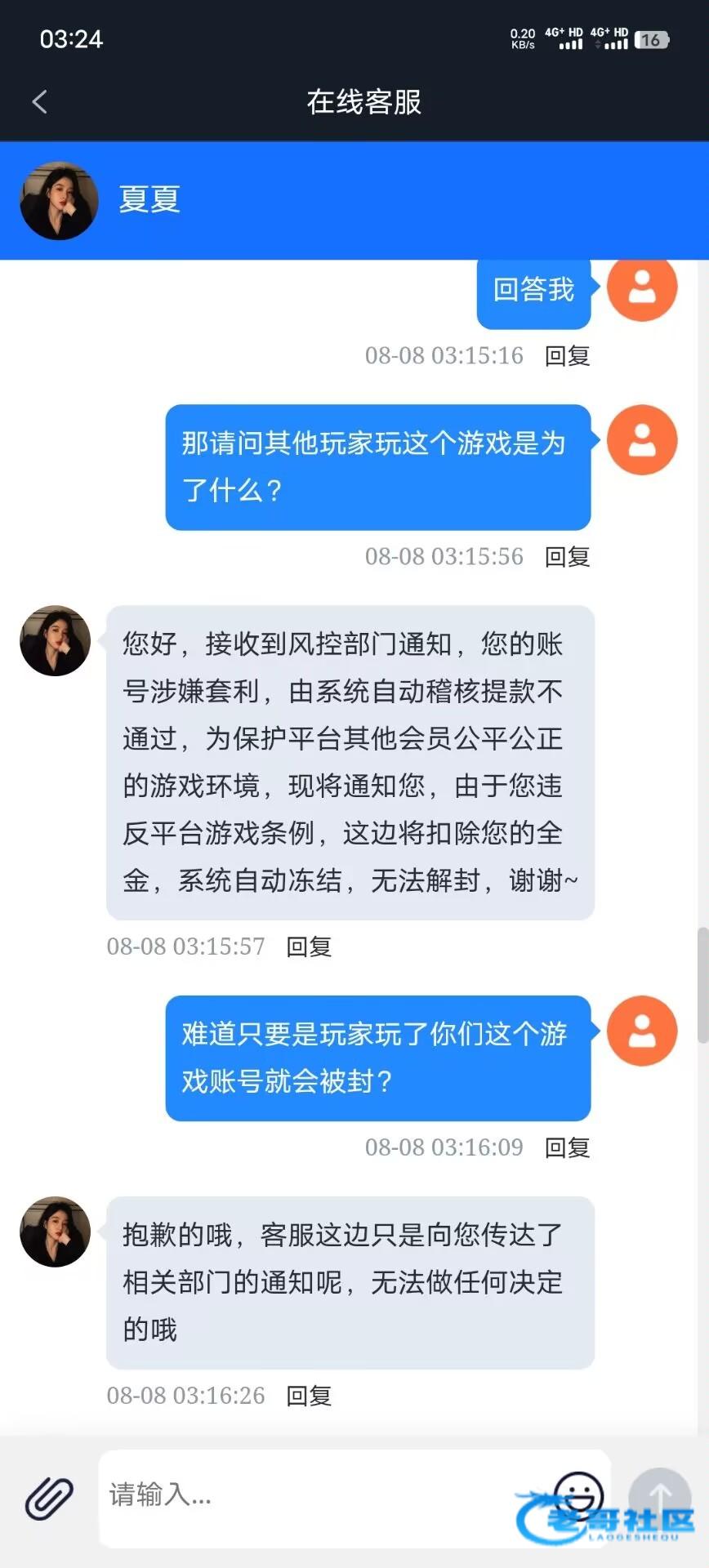This screenshot has width=709, height=1568.
Task: Send the message with the arrow button
Action: tap(660, 1496)
